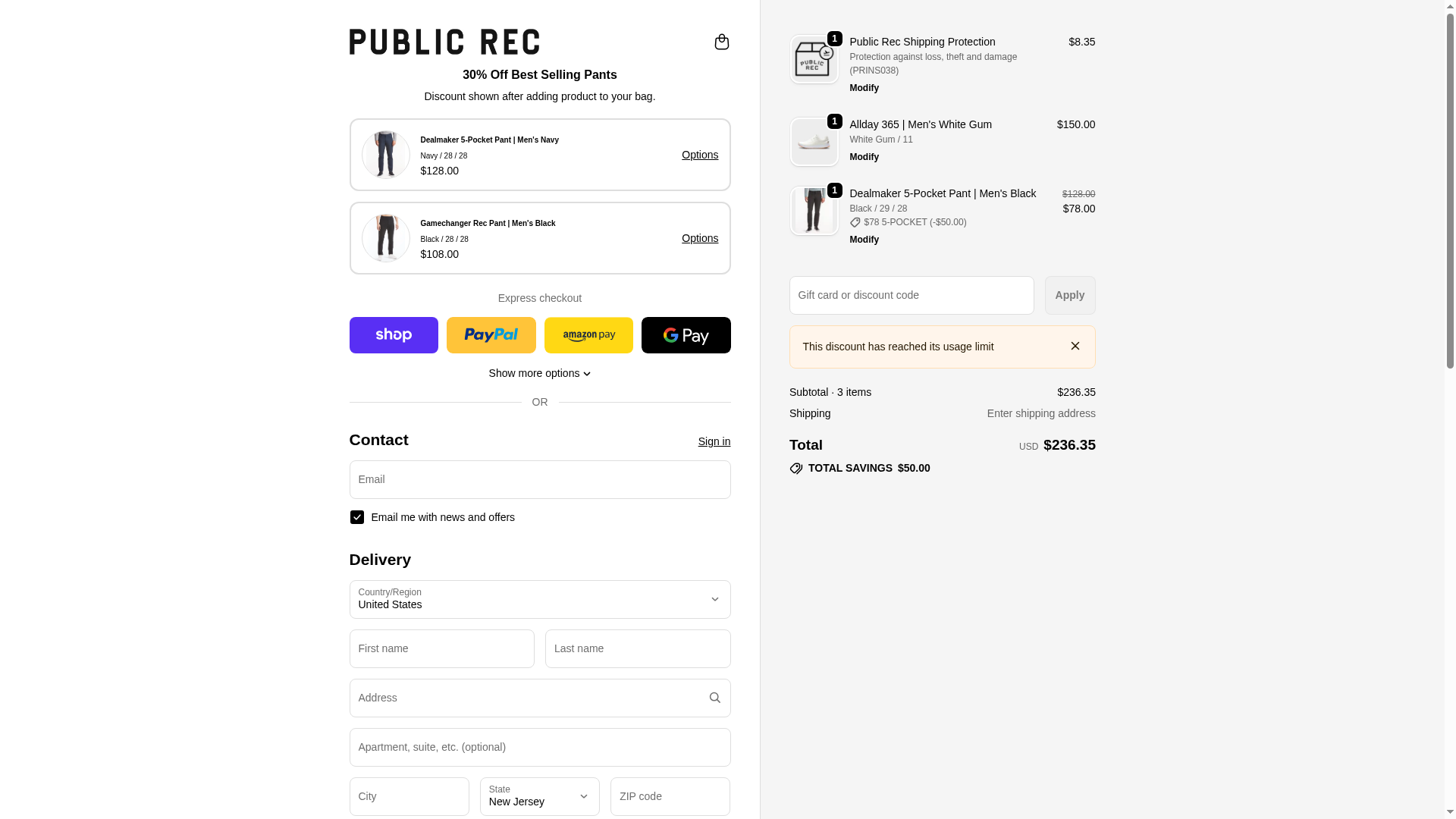Open Options for Gamechanger Rec Pant Black

699,238
